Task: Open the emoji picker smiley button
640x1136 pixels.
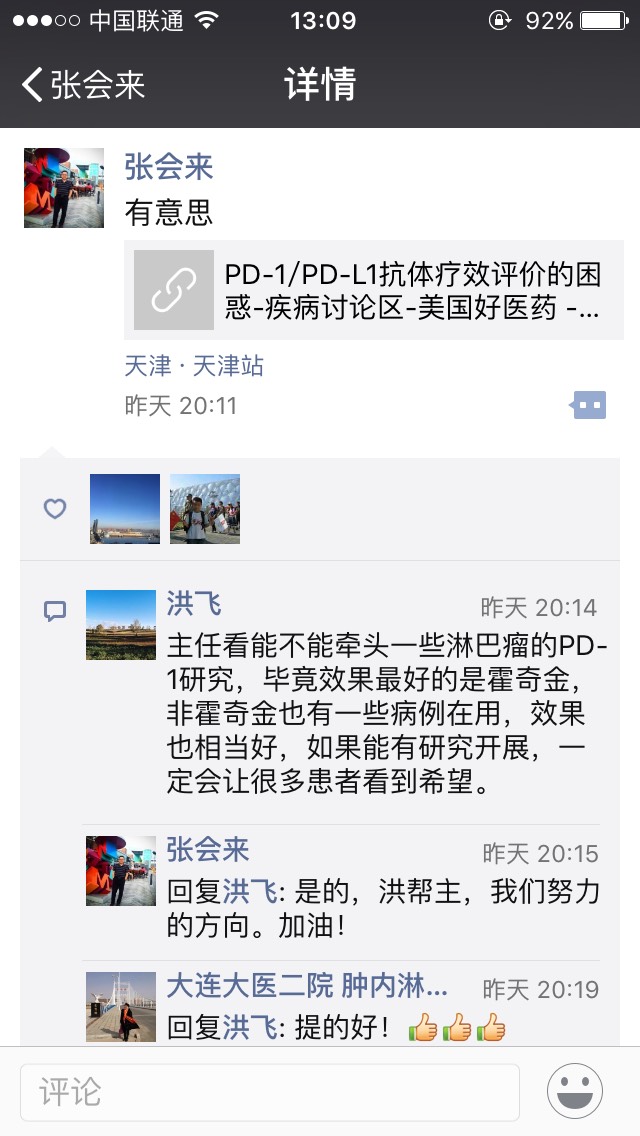Action: coord(575,1091)
